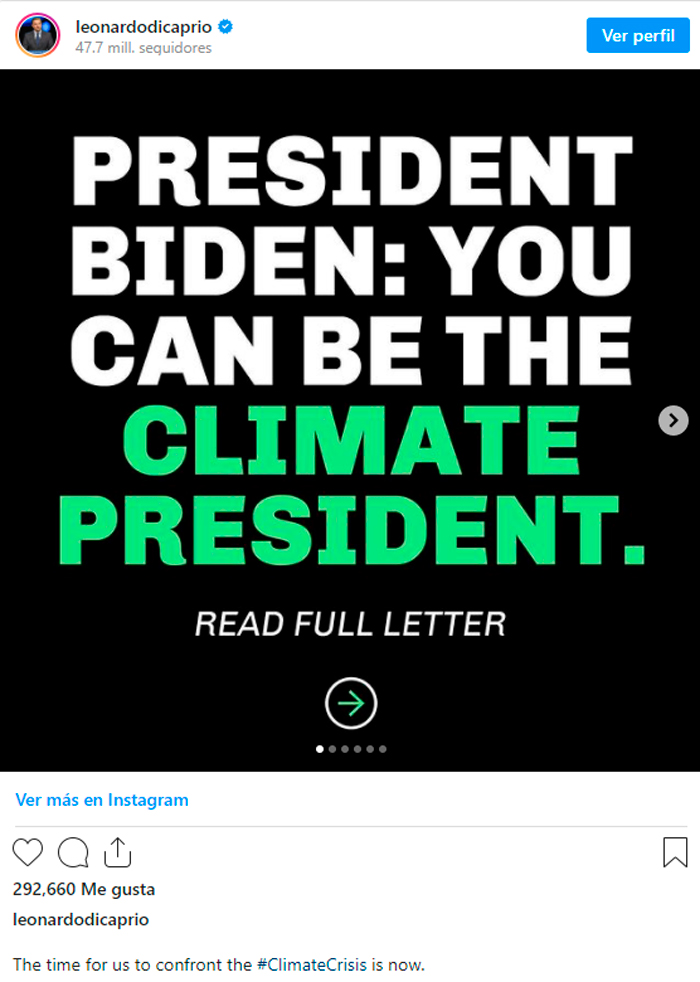
Task: Open leonardodicaprio's profile picture
Action: pyautogui.click(x=38, y=36)
